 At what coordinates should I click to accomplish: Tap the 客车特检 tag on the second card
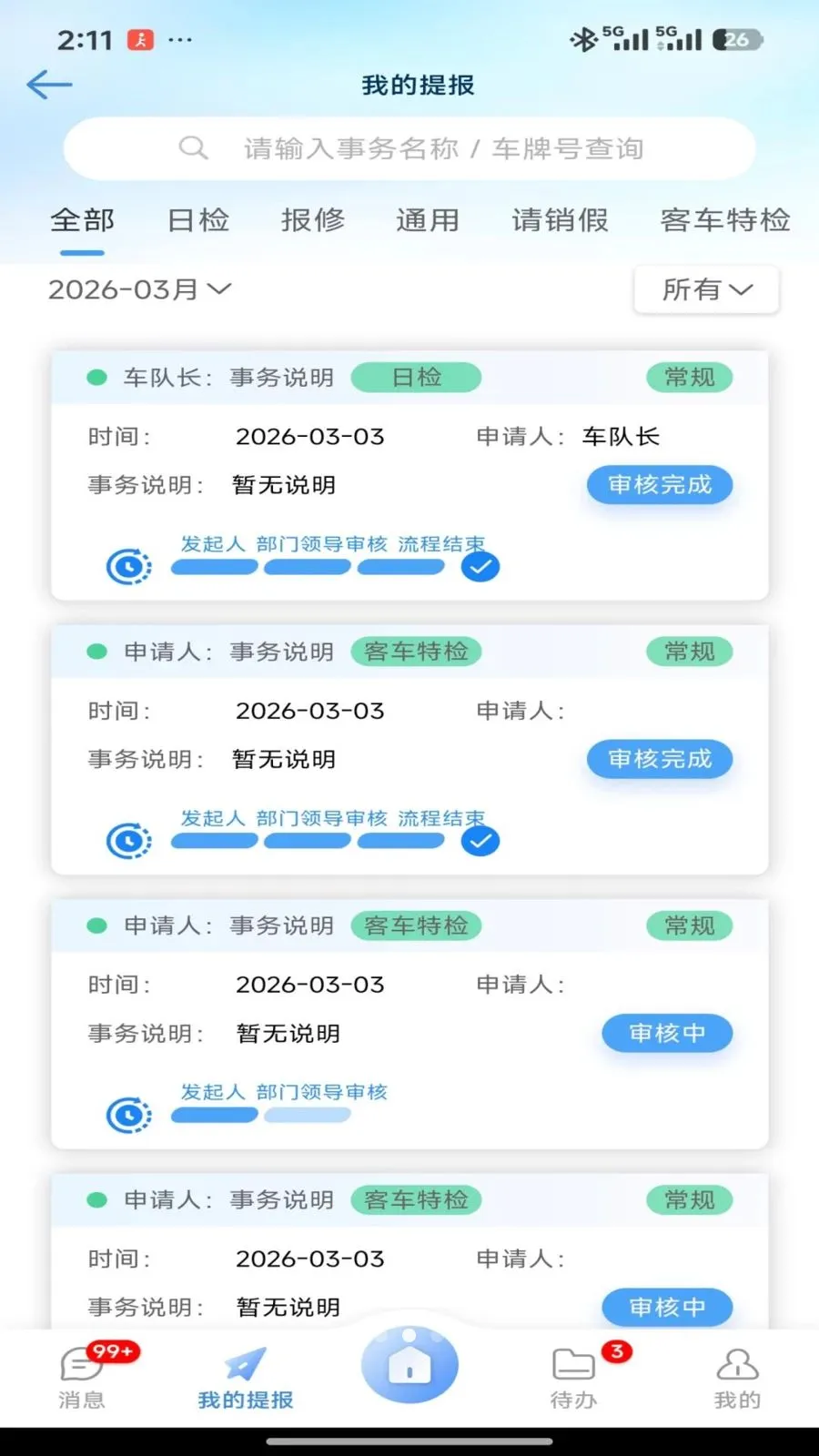click(x=415, y=651)
